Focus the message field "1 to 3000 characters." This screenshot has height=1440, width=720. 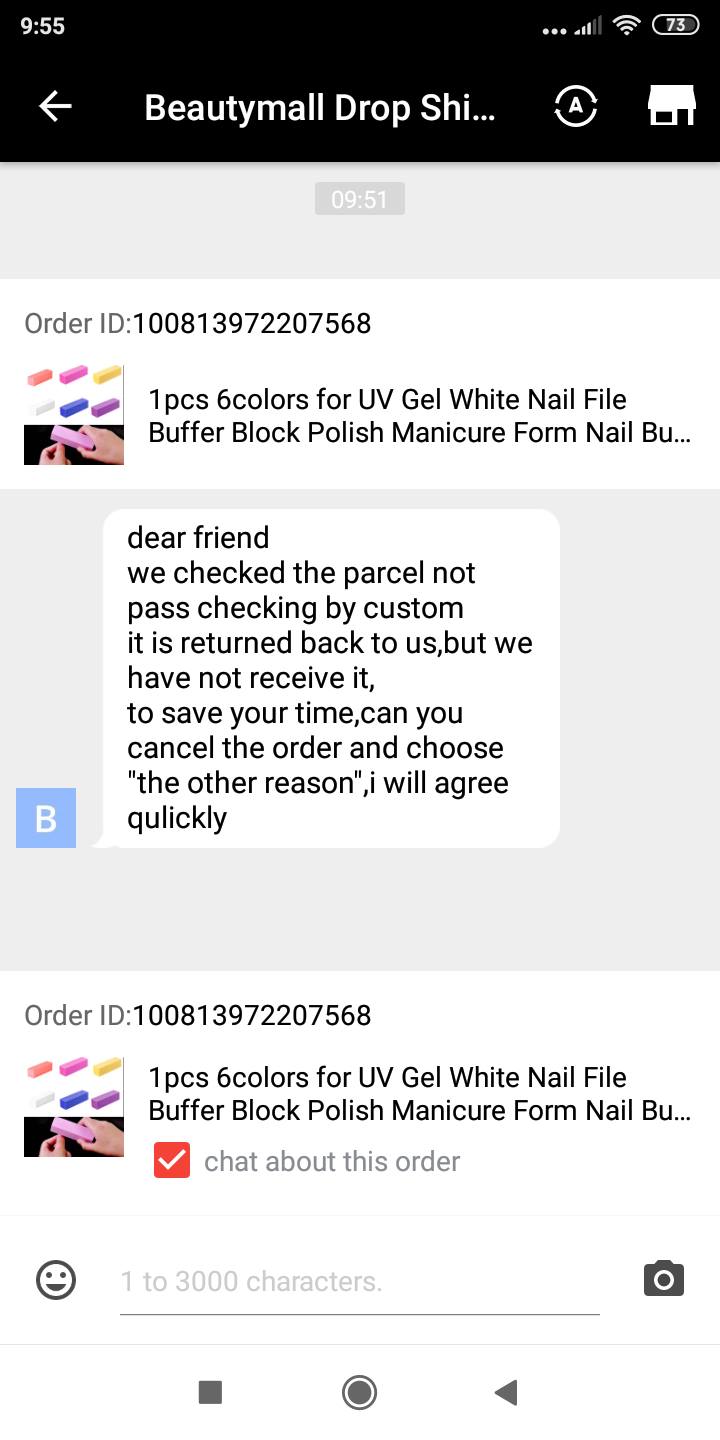[x=360, y=1282]
